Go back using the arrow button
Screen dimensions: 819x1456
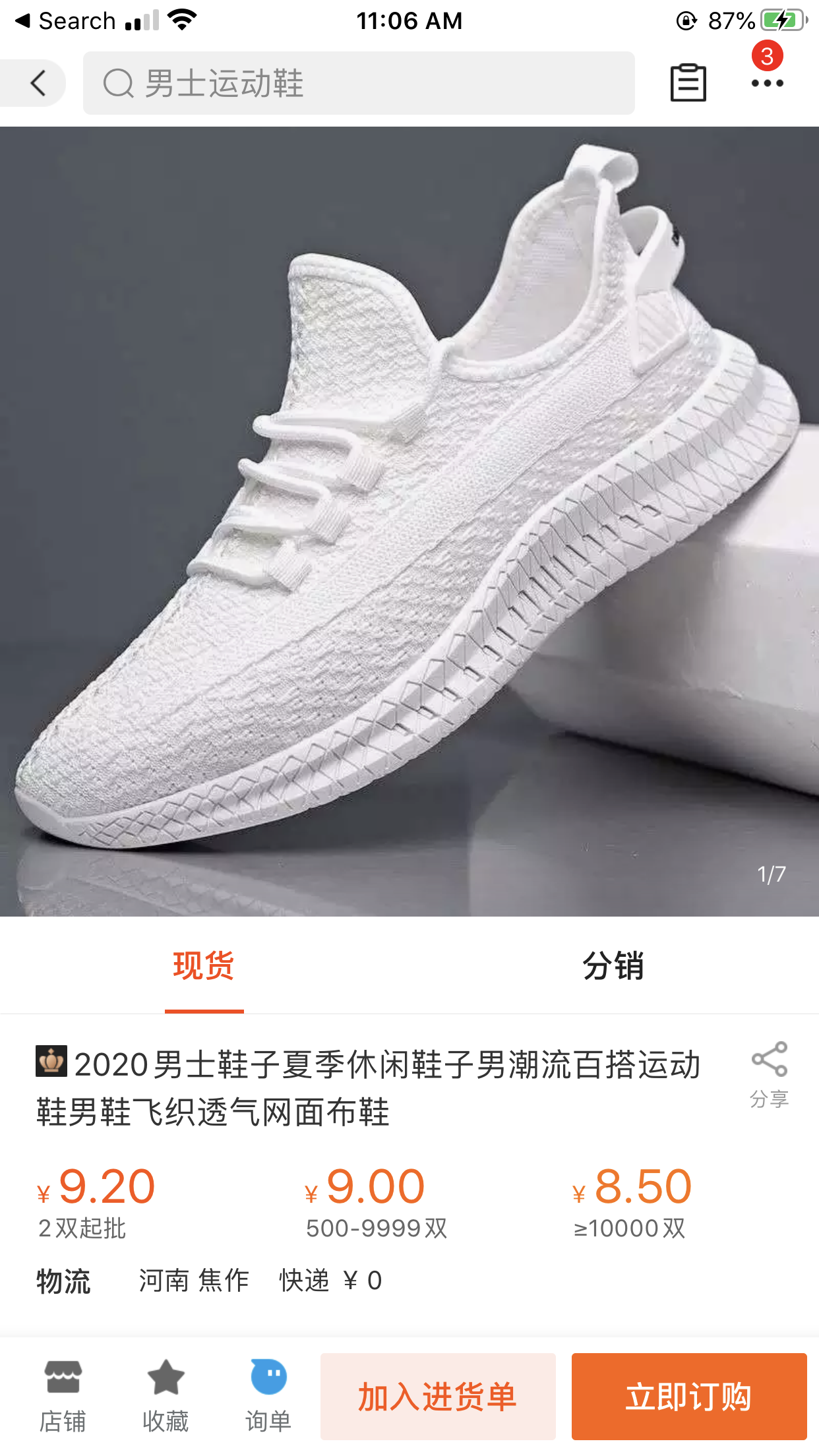38,83
